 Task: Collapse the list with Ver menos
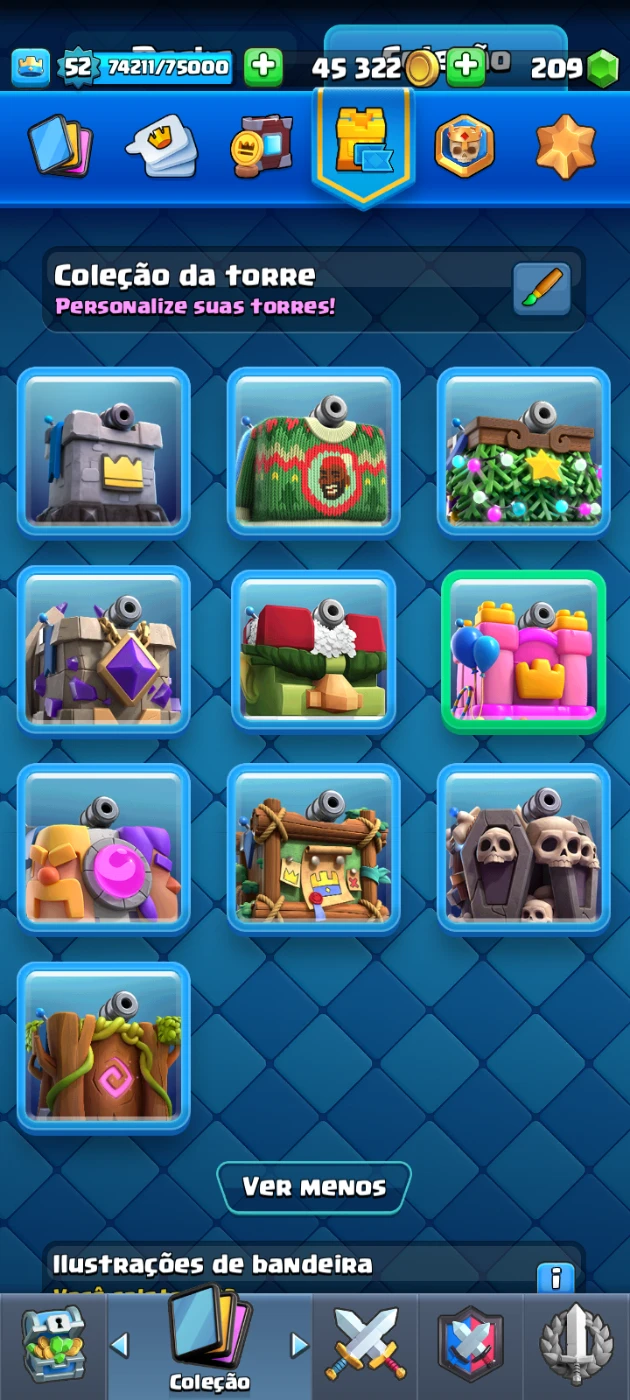click(x=314, y=1187)
